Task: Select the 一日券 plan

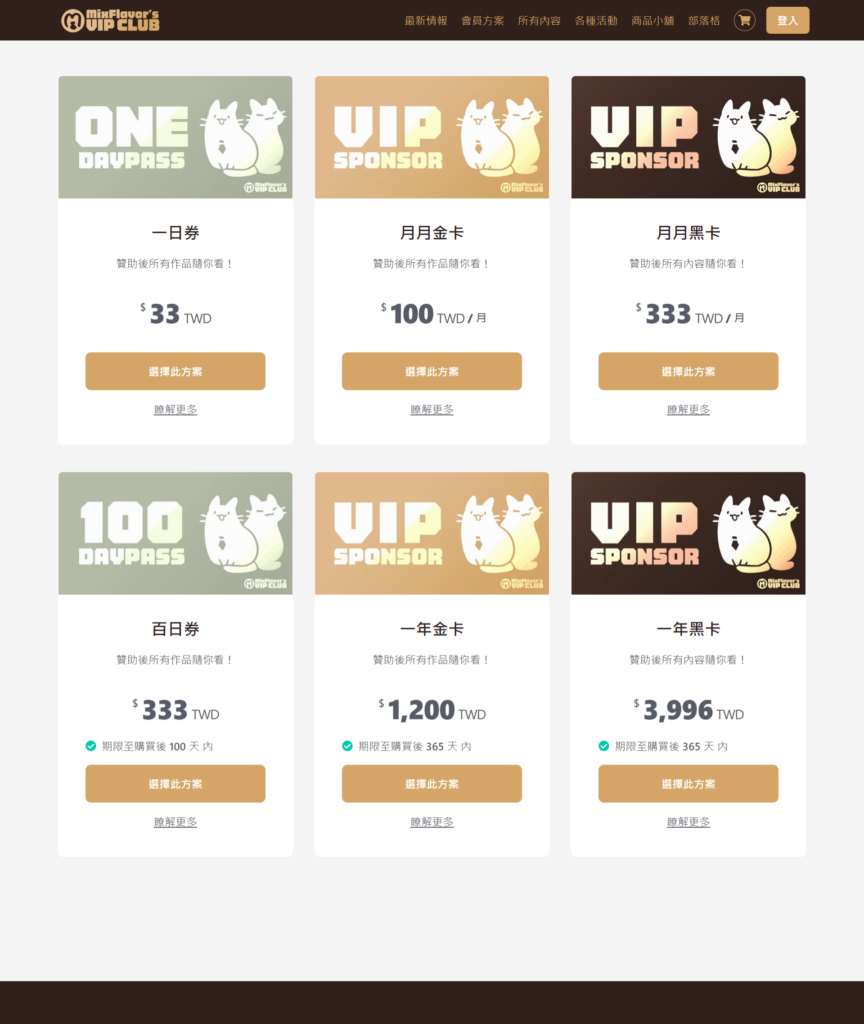Action: [175, 371]
